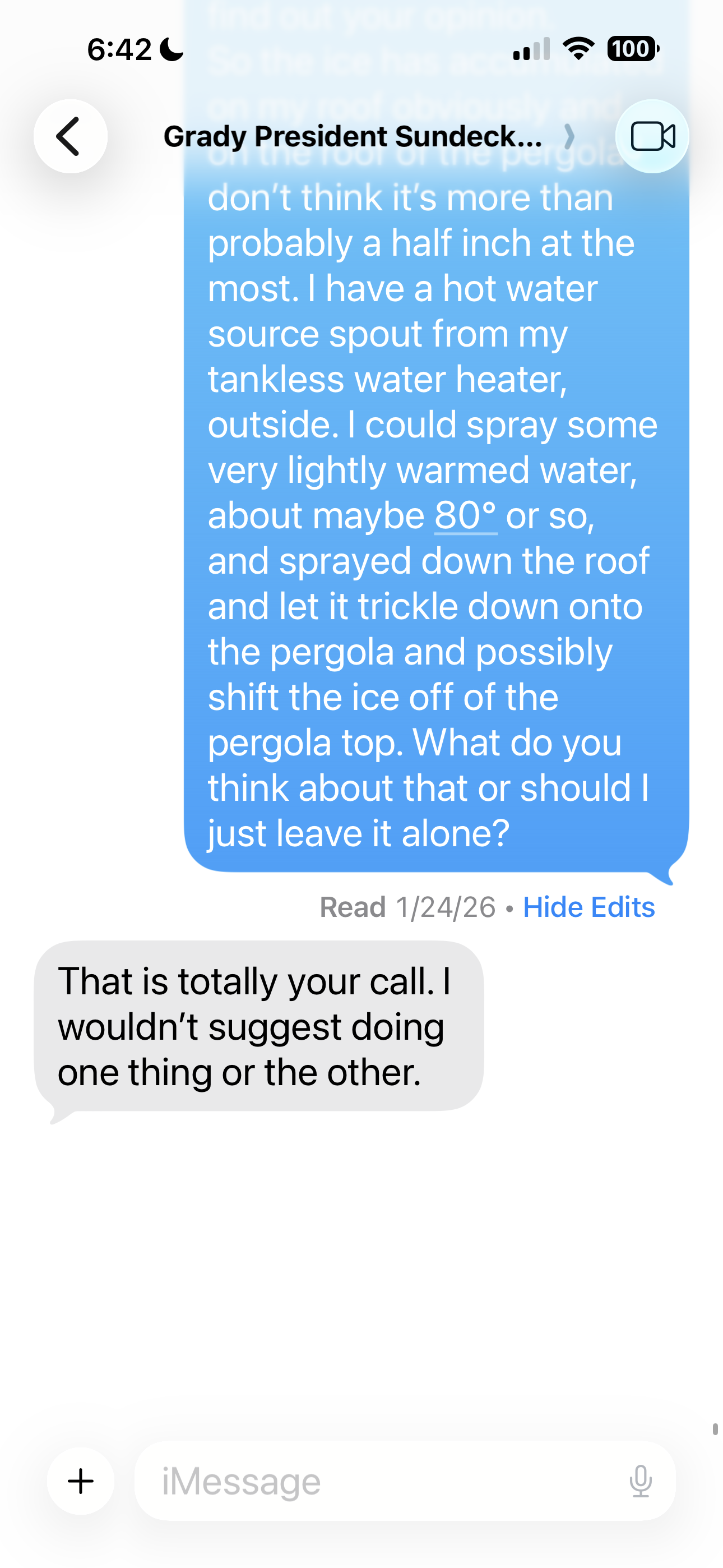
Task: Focus the iMessage text field
Action: point(377,1481)
